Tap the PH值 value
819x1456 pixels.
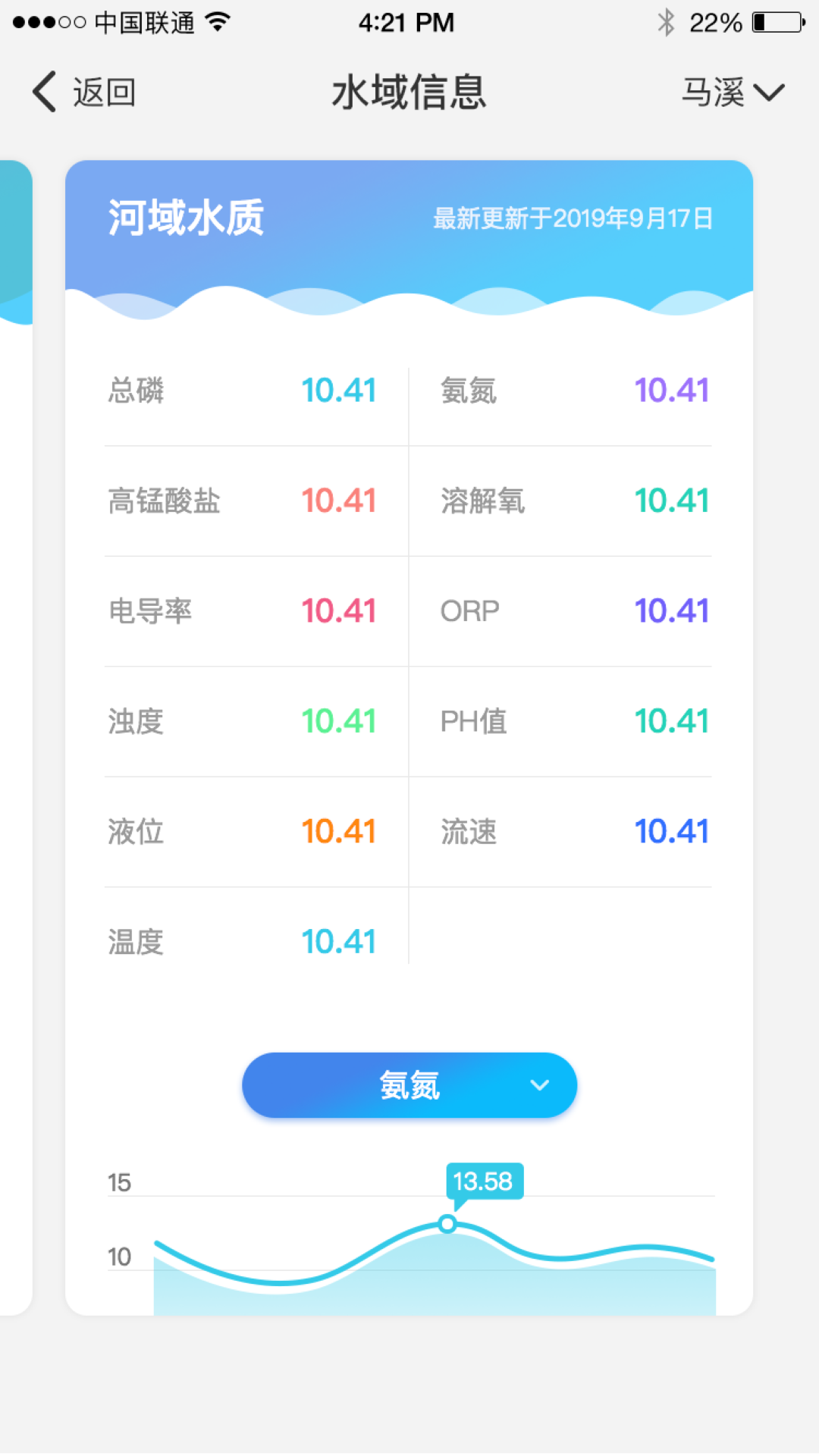(670, 721)
